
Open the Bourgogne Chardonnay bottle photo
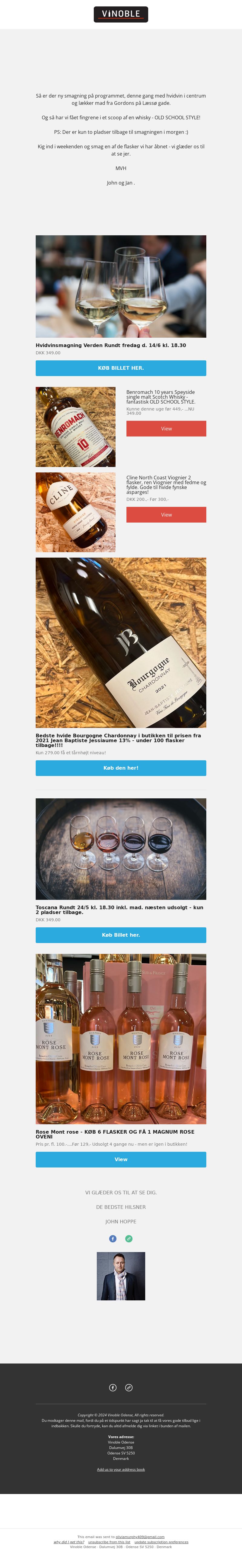click(x=121, y=642)
